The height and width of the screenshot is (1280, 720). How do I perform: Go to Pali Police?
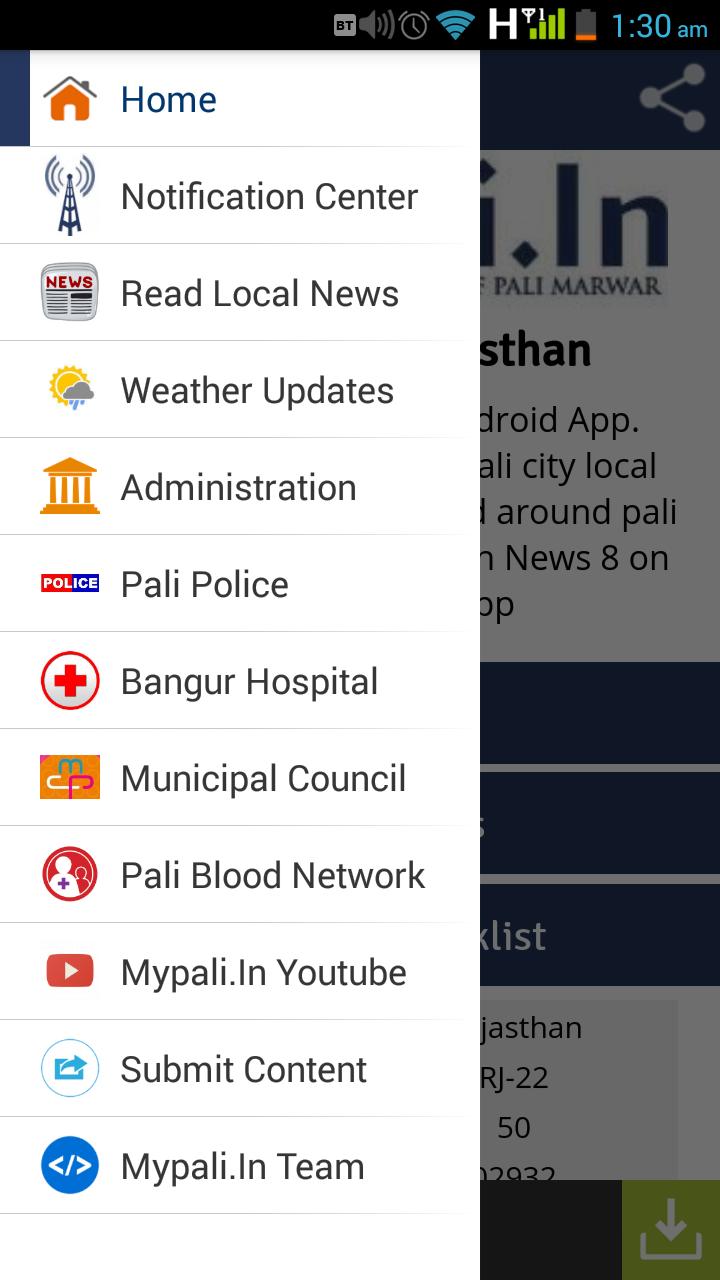tap(240, 584)
